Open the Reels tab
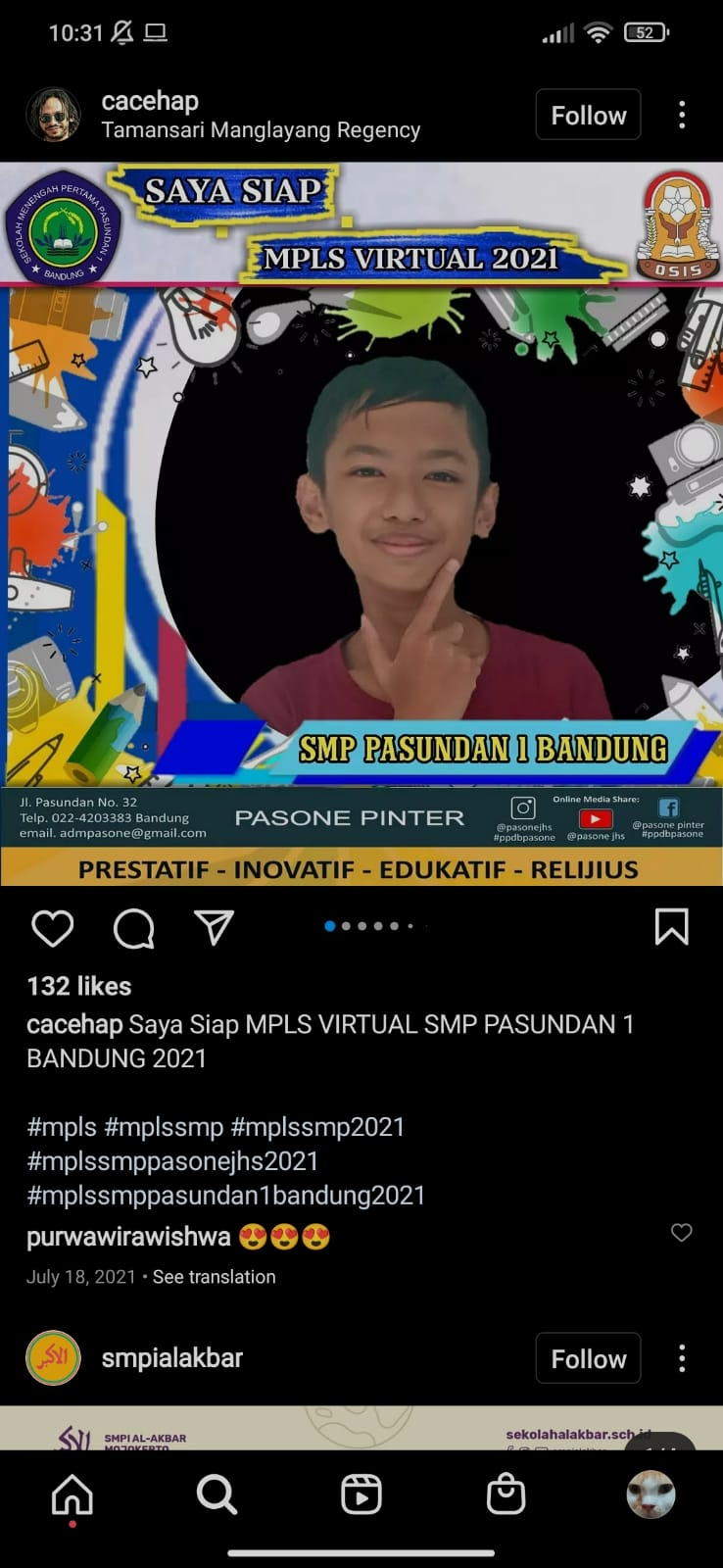This screenshot has width=723, height=1568. 361,1495
